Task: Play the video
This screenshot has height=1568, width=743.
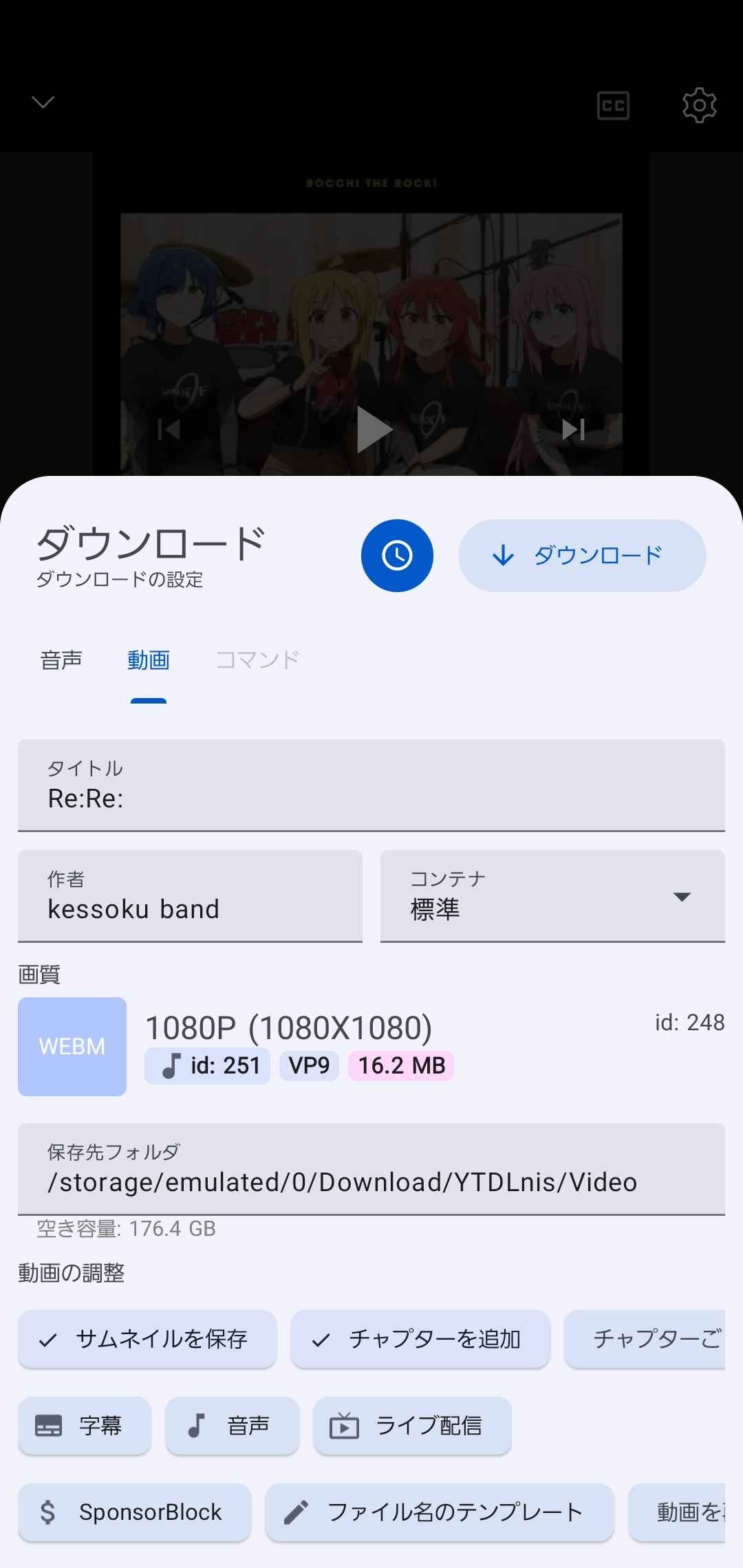Action: tap(374, 430)
